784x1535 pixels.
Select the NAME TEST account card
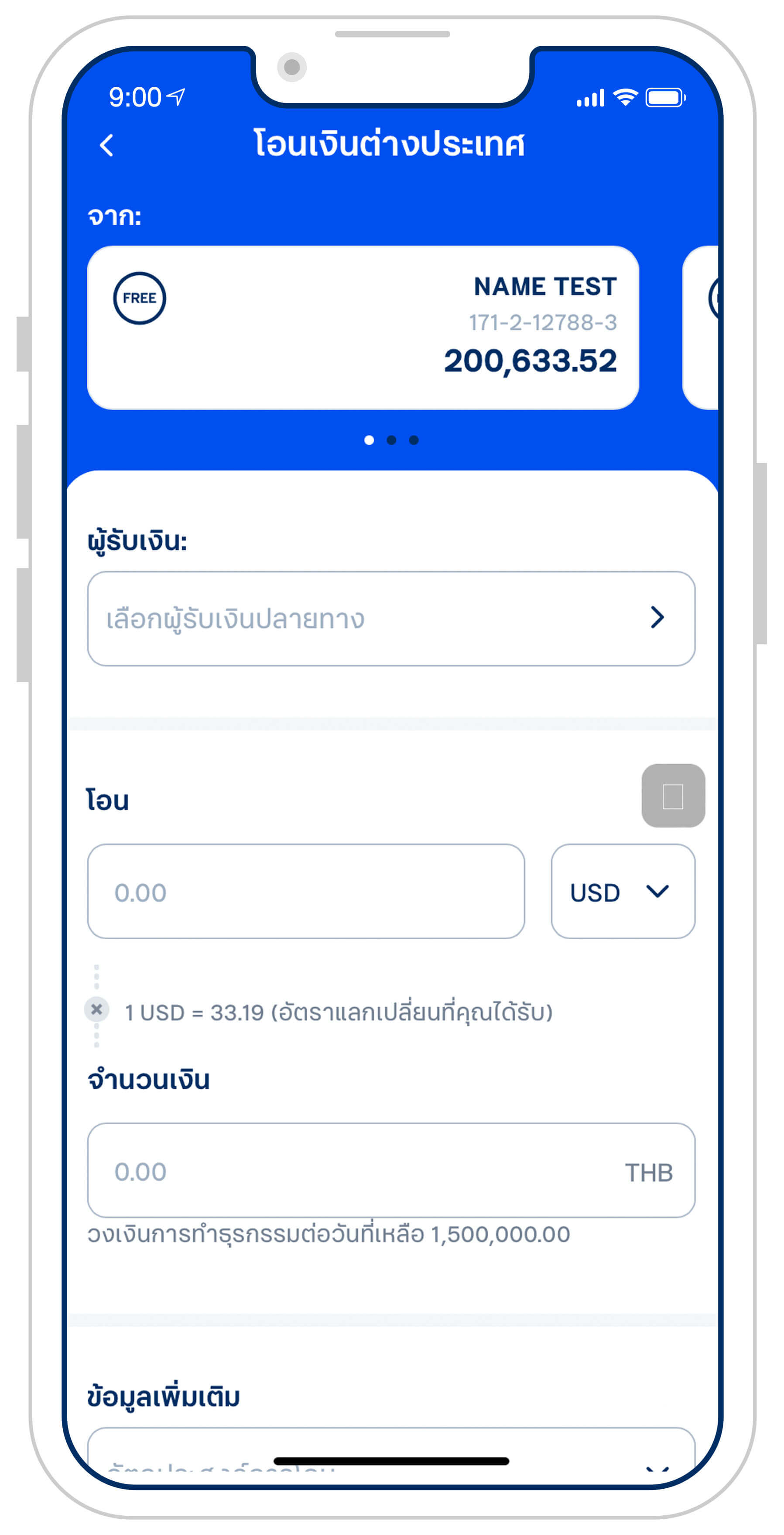(x=363, y=327)
